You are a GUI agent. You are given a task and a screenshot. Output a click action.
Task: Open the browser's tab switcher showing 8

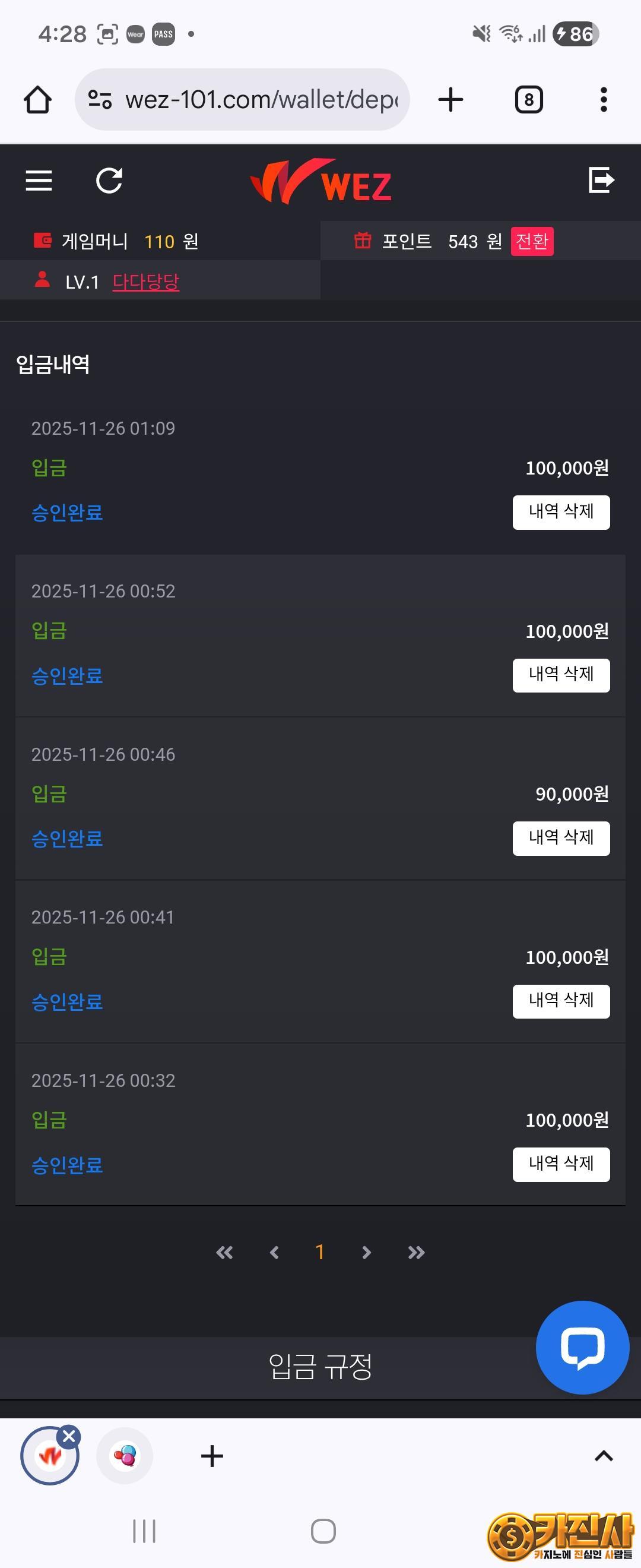click(x=528, y=100)
